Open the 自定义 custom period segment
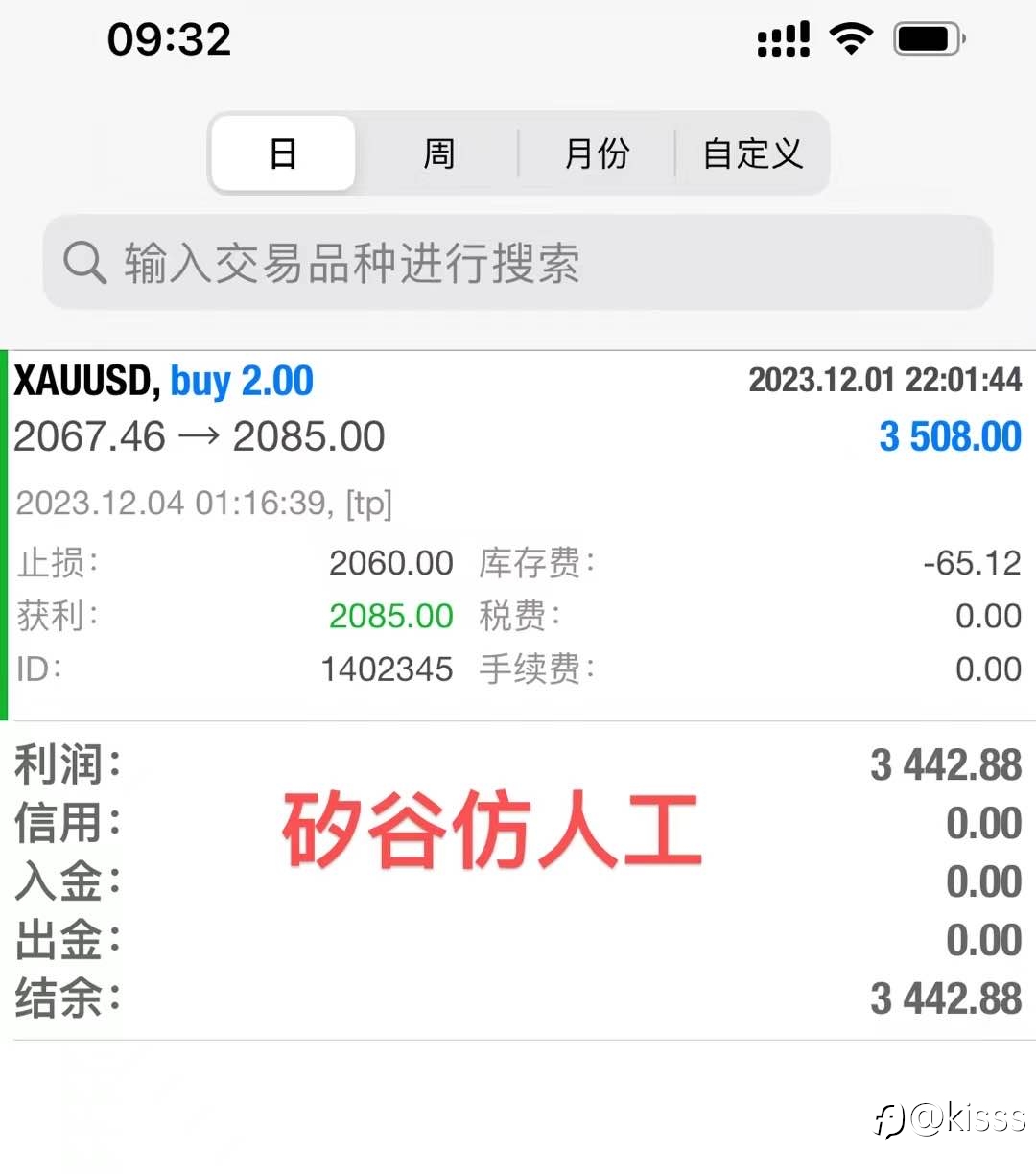The height and width of the screenshot is (1174, 1036). (752, 153)
